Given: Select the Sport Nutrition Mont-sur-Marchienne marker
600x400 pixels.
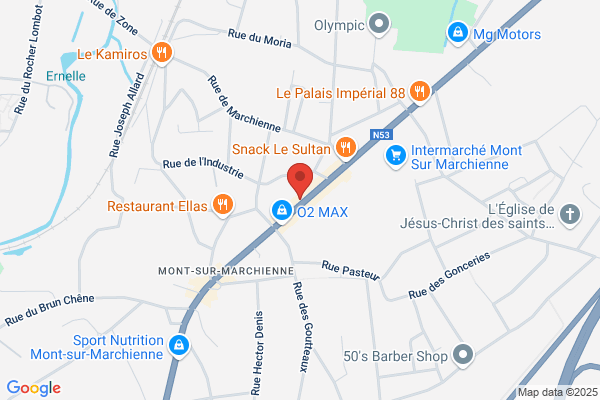Looking at the screenshot, I should [x=179, y=346].
